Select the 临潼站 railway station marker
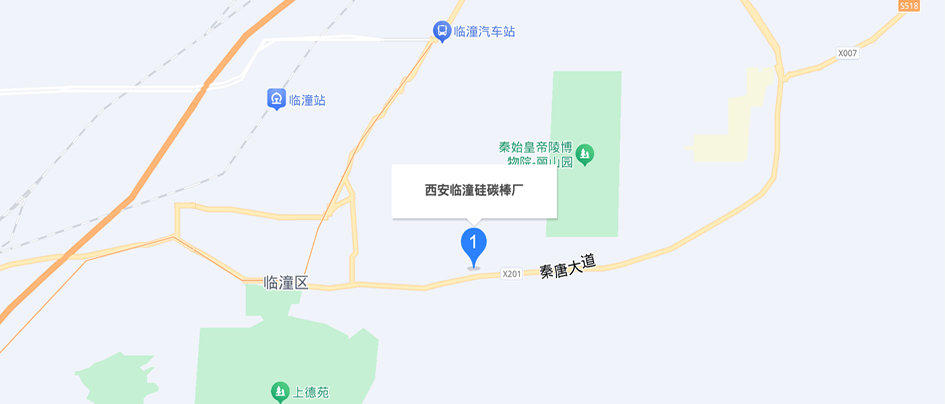The height and width of the screenshot is (404, 945). pos(276,99)
